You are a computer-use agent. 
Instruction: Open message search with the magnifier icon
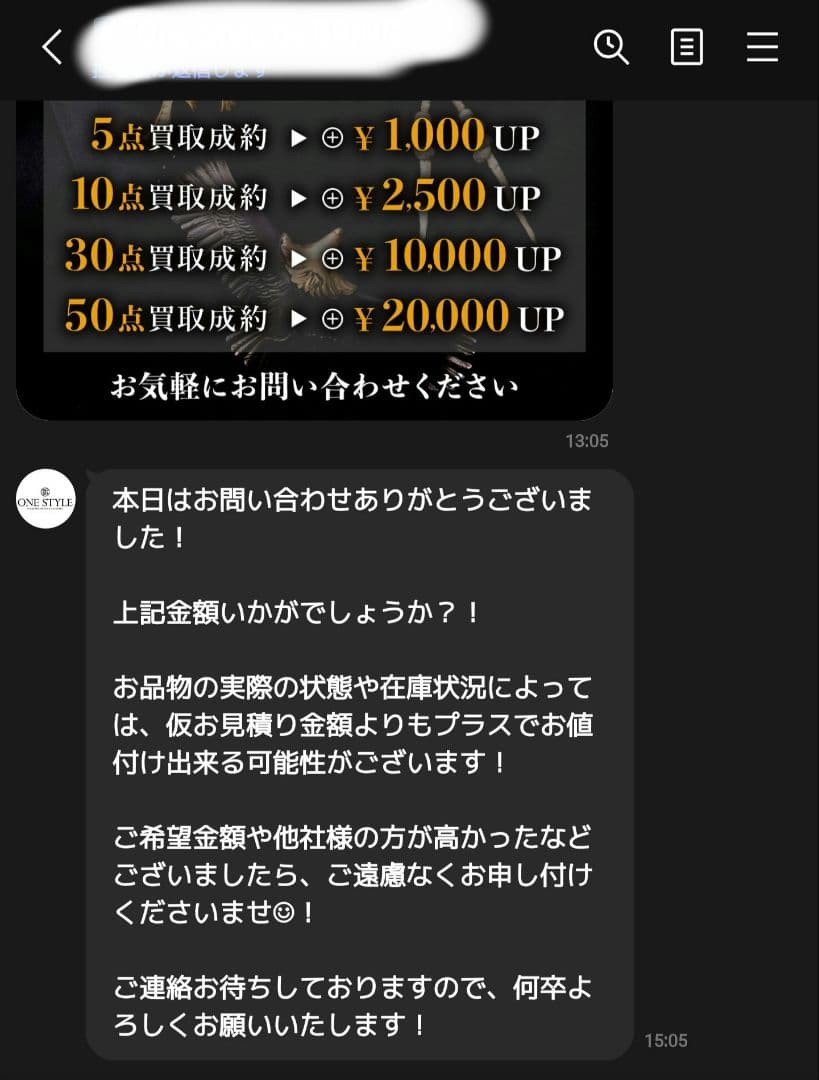point(612,46)
